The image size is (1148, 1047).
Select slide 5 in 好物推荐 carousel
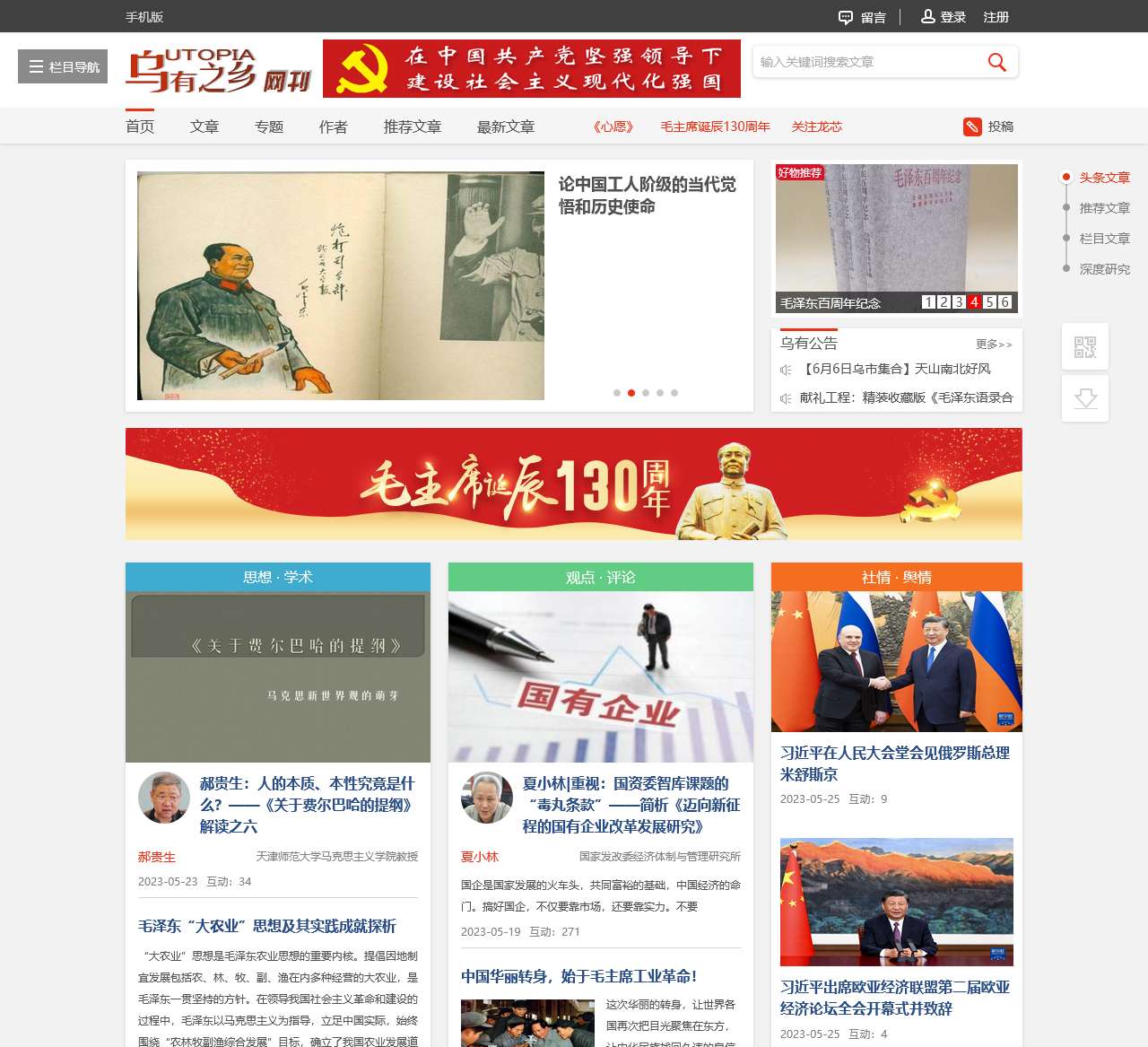pos(990,302)
